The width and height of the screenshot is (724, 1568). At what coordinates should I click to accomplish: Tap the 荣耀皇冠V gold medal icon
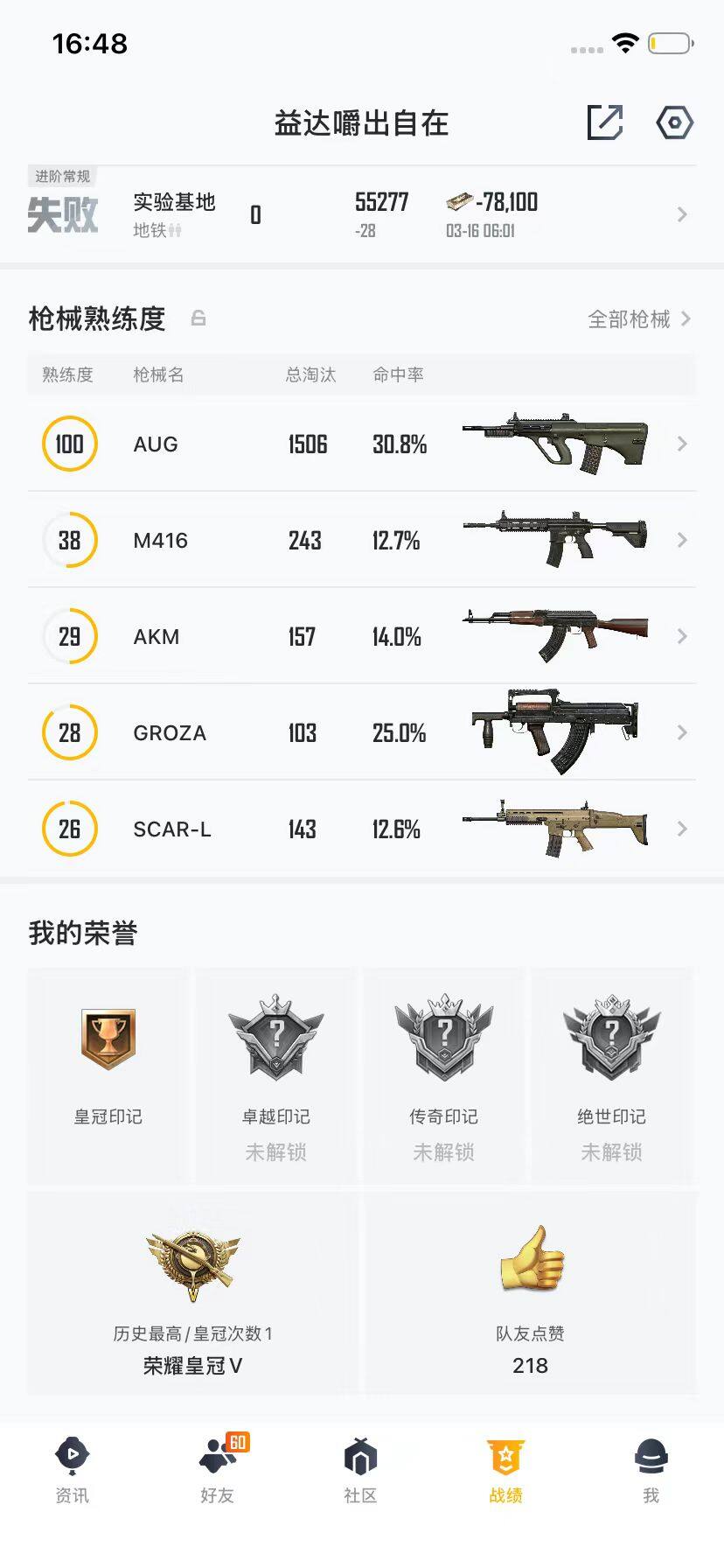(x=193, y=1263)
